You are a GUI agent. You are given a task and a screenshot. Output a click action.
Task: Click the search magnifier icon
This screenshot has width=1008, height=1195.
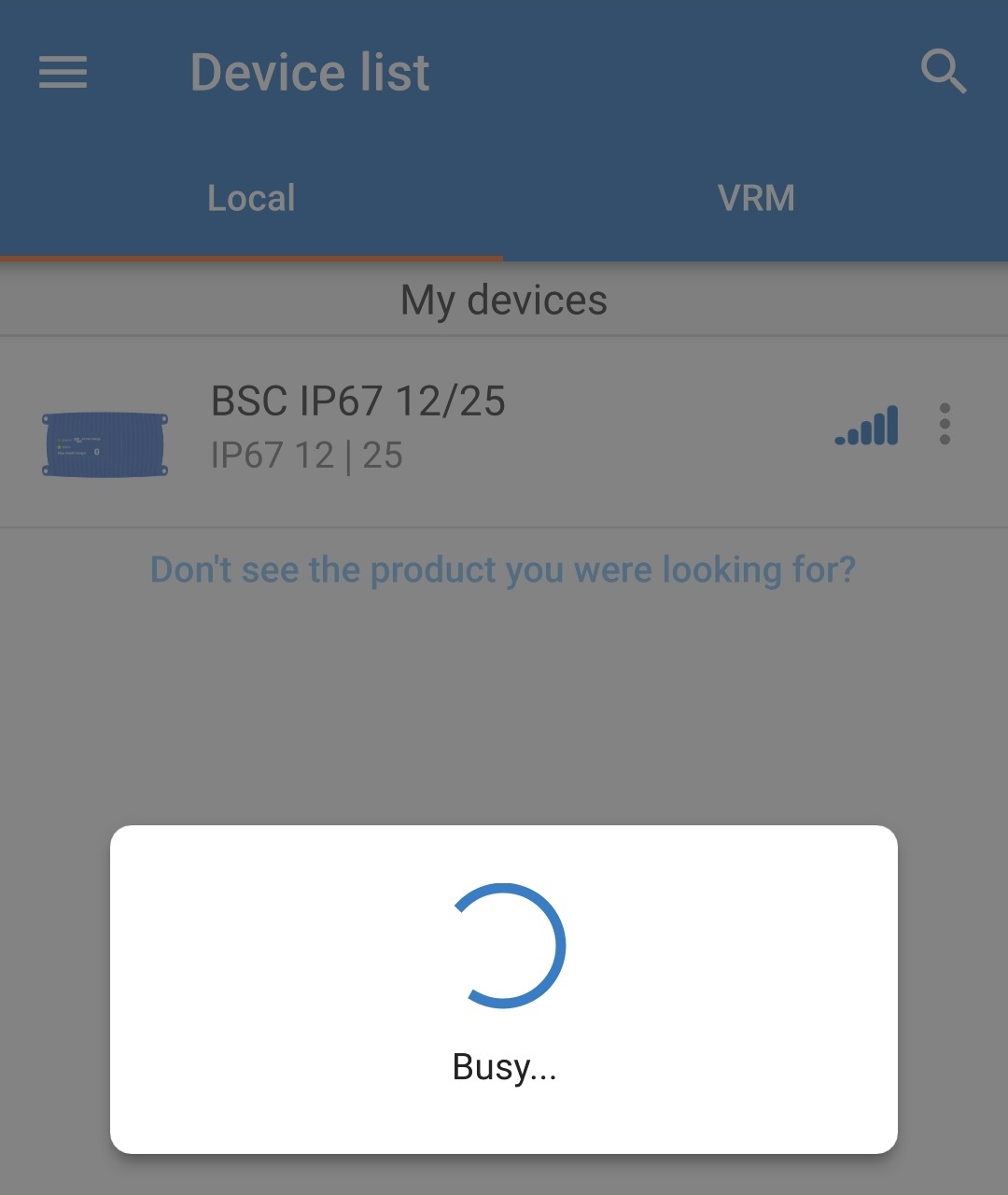pos(945,70)
